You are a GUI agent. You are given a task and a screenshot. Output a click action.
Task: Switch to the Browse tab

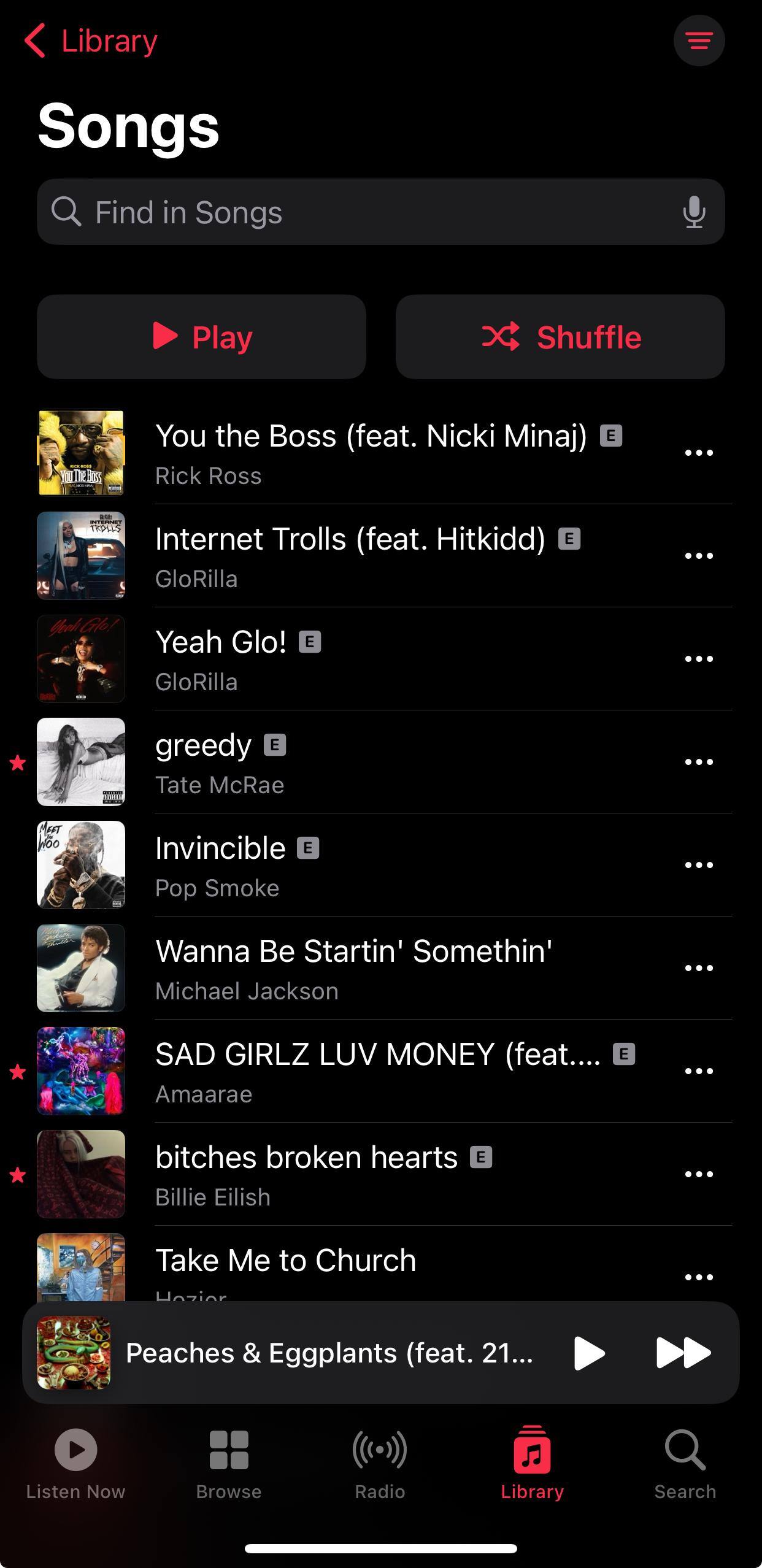(229, 1464)
